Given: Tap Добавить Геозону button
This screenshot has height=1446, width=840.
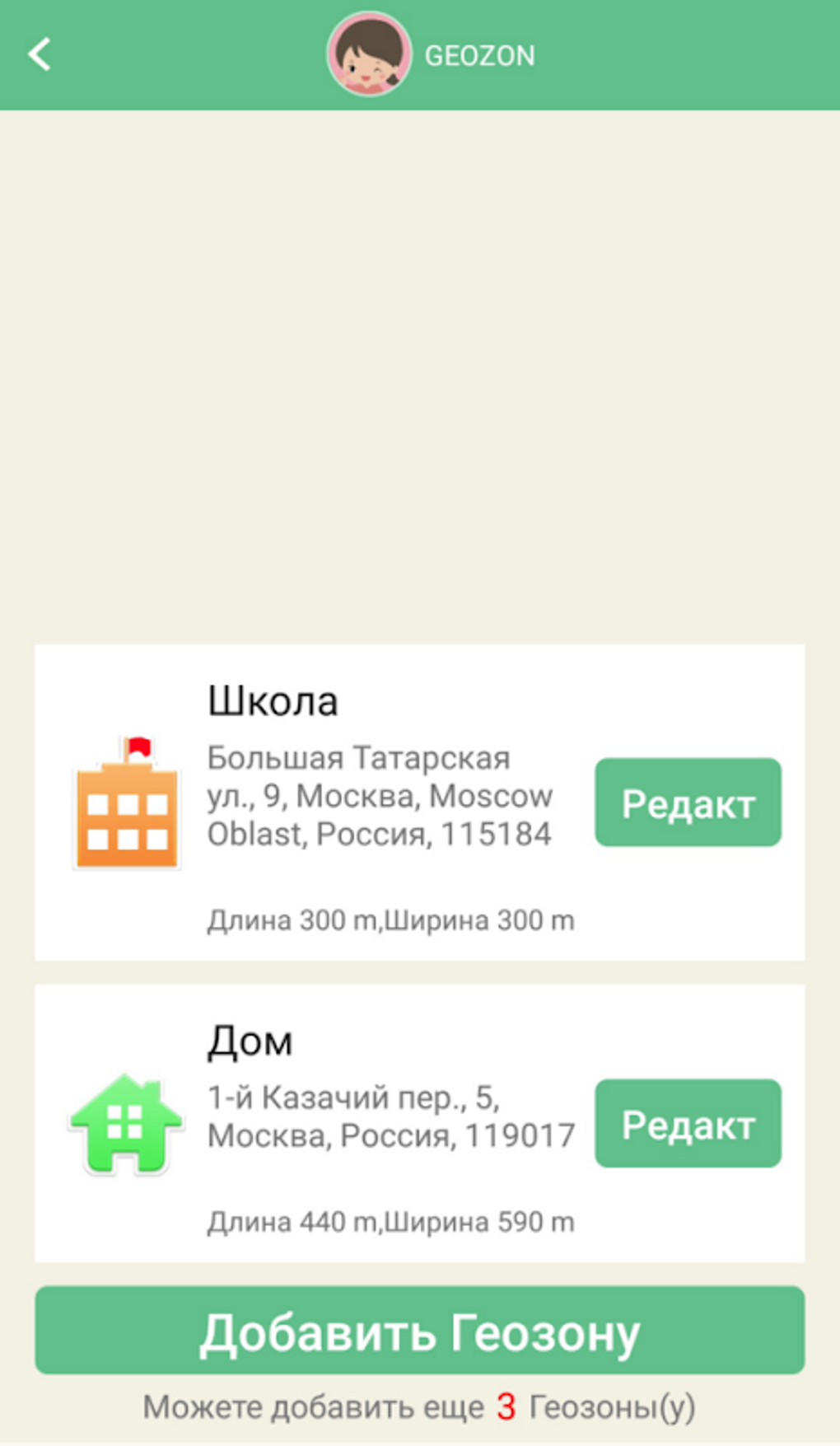Looking at the screenshot, I should pos(419,1329).
